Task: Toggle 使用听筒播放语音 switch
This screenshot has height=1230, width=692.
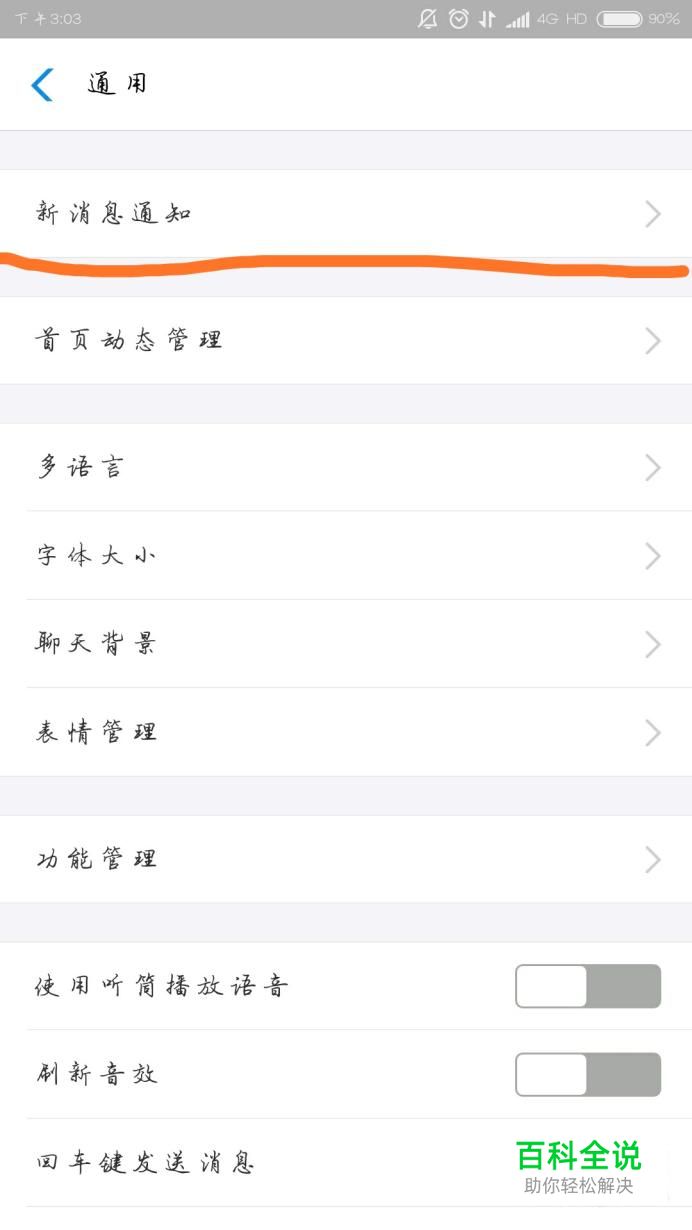Action: pyautogui.click(x=588, y=986)
